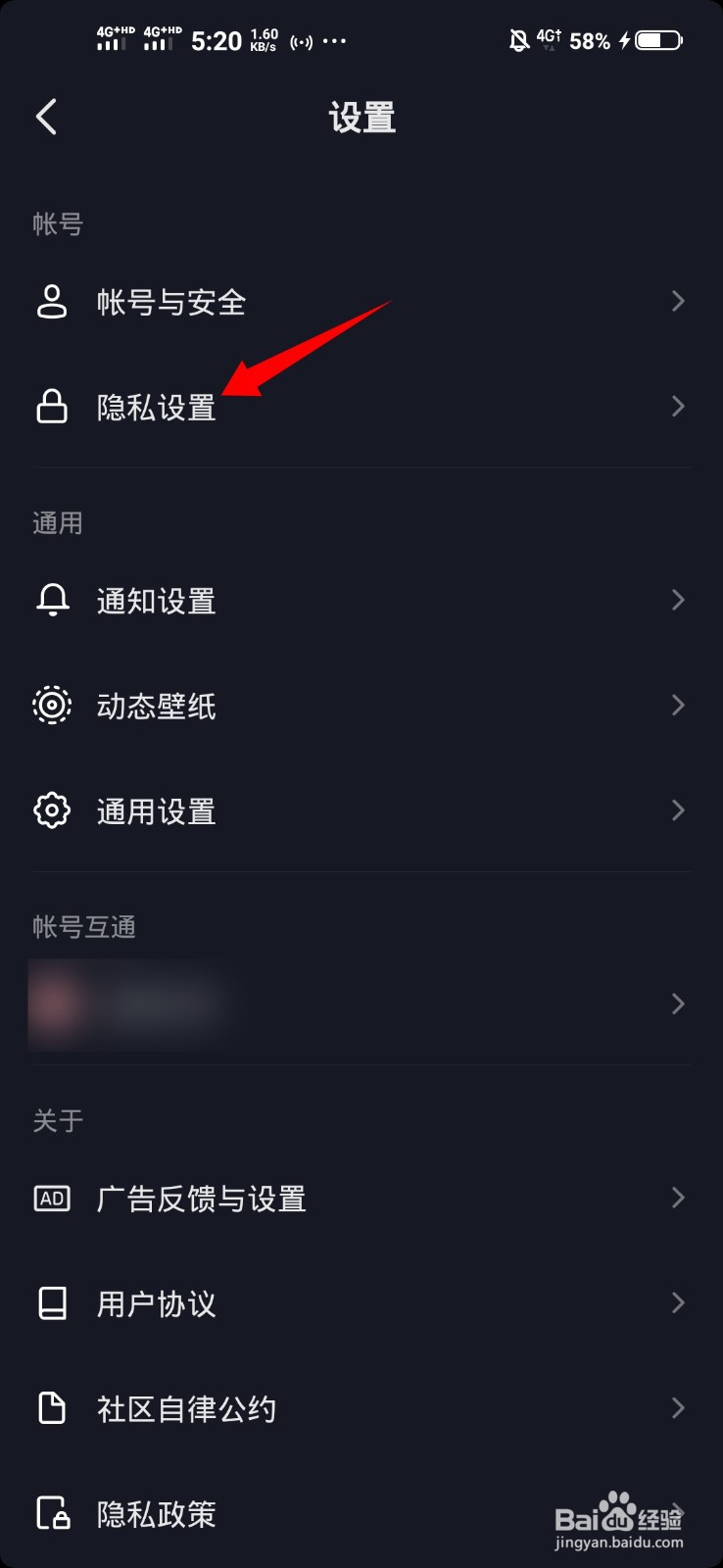This screenshot has width=723, height=1568.
Task: Open 动态壁纸 option
Action: (x=361, y=706)
